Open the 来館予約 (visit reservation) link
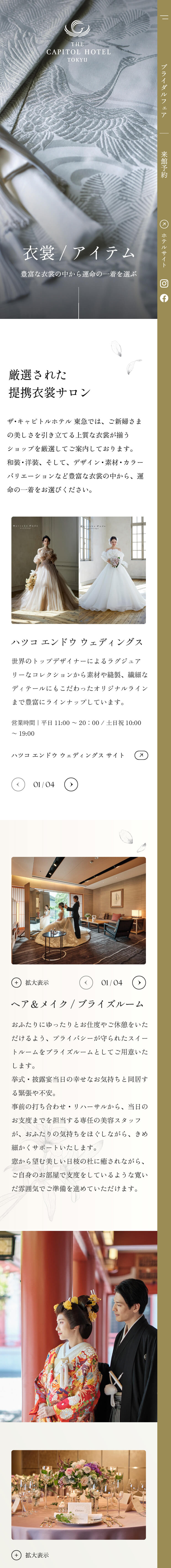171x1568 pixels. (x=164, y=164)
